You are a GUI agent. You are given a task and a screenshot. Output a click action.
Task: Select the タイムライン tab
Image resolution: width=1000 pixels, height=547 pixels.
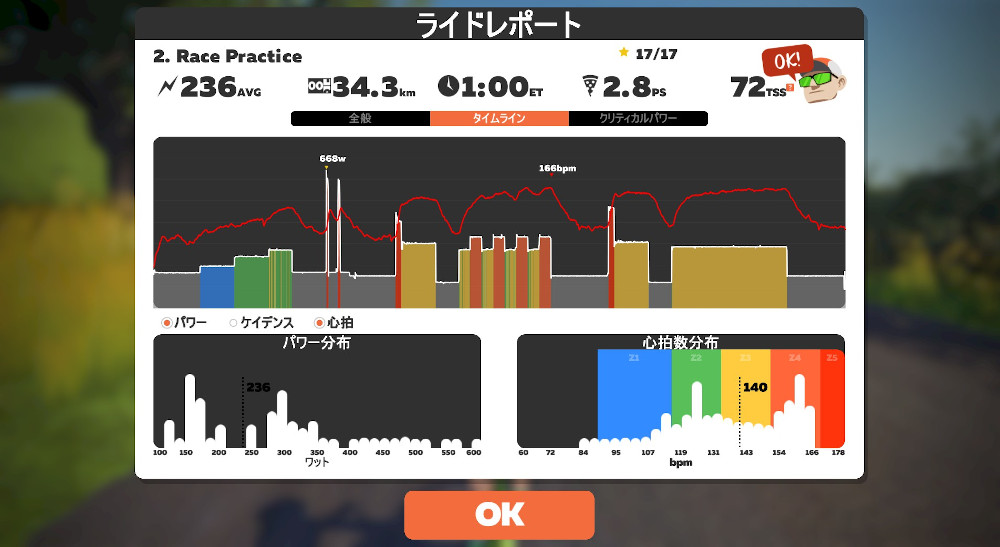(x=499, y=118)
